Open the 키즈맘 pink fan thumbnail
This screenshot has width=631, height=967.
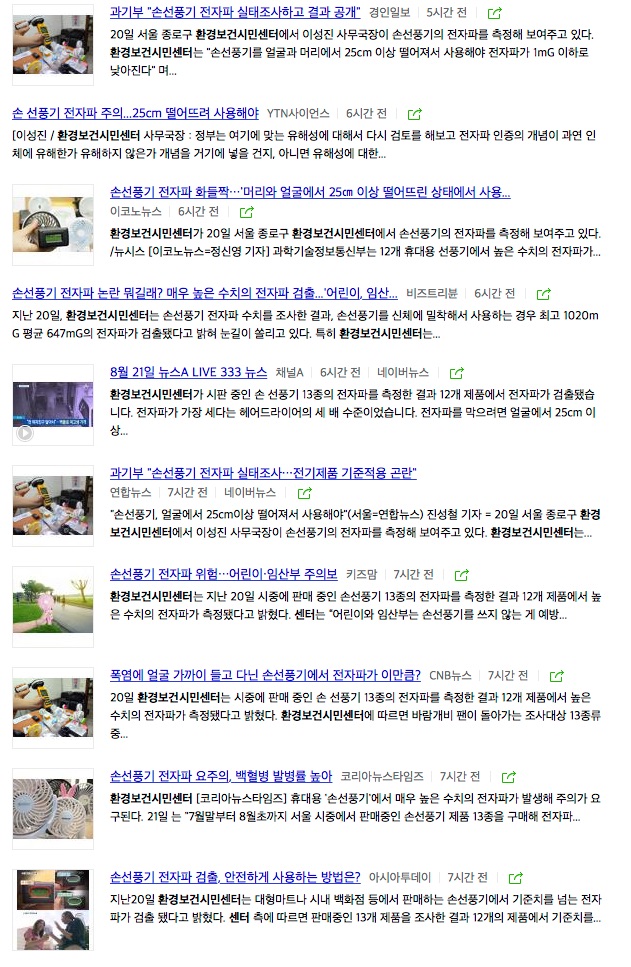(53, 607)
